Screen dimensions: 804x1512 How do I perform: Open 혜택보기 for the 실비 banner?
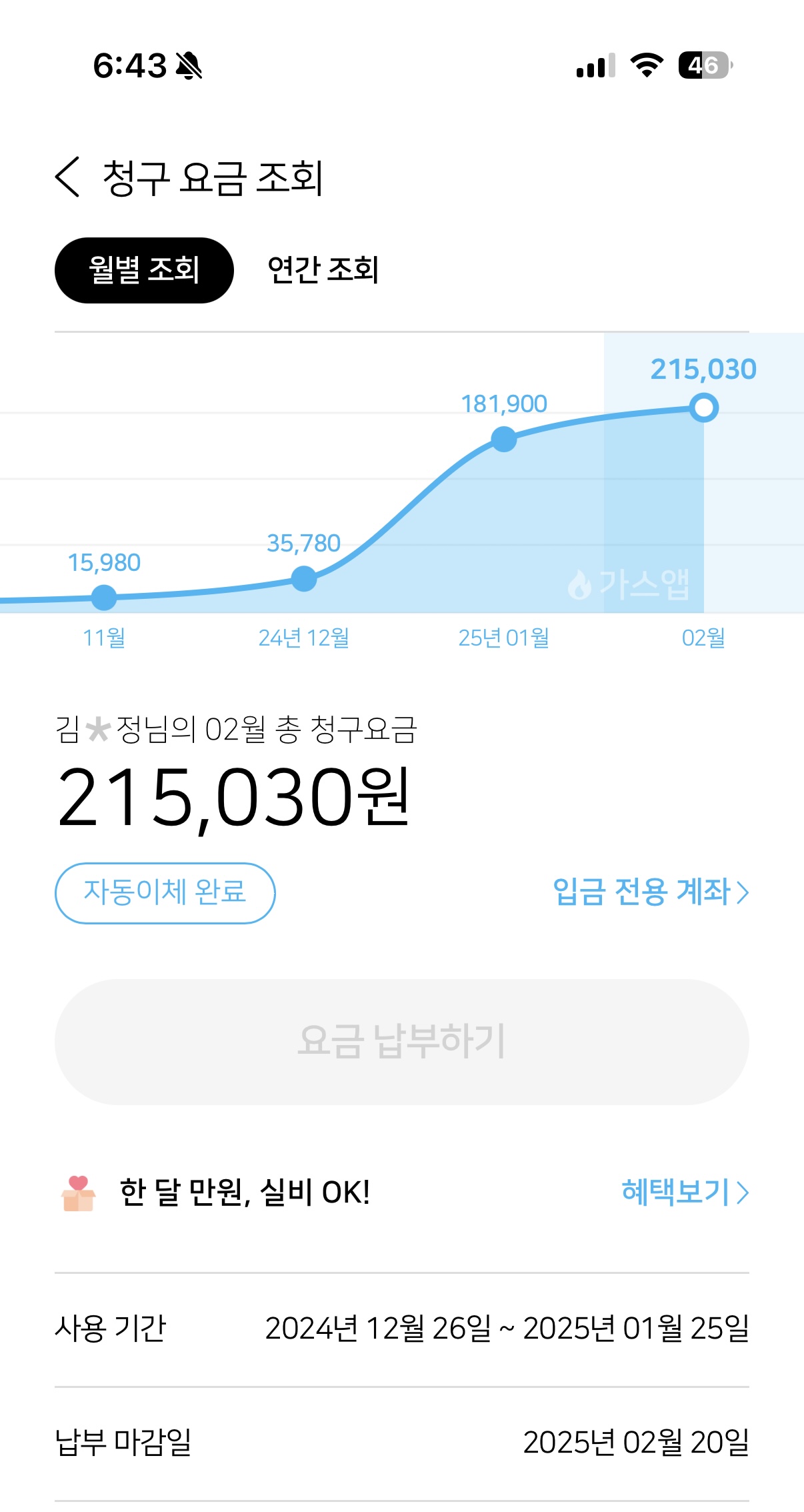(685, 1192)
